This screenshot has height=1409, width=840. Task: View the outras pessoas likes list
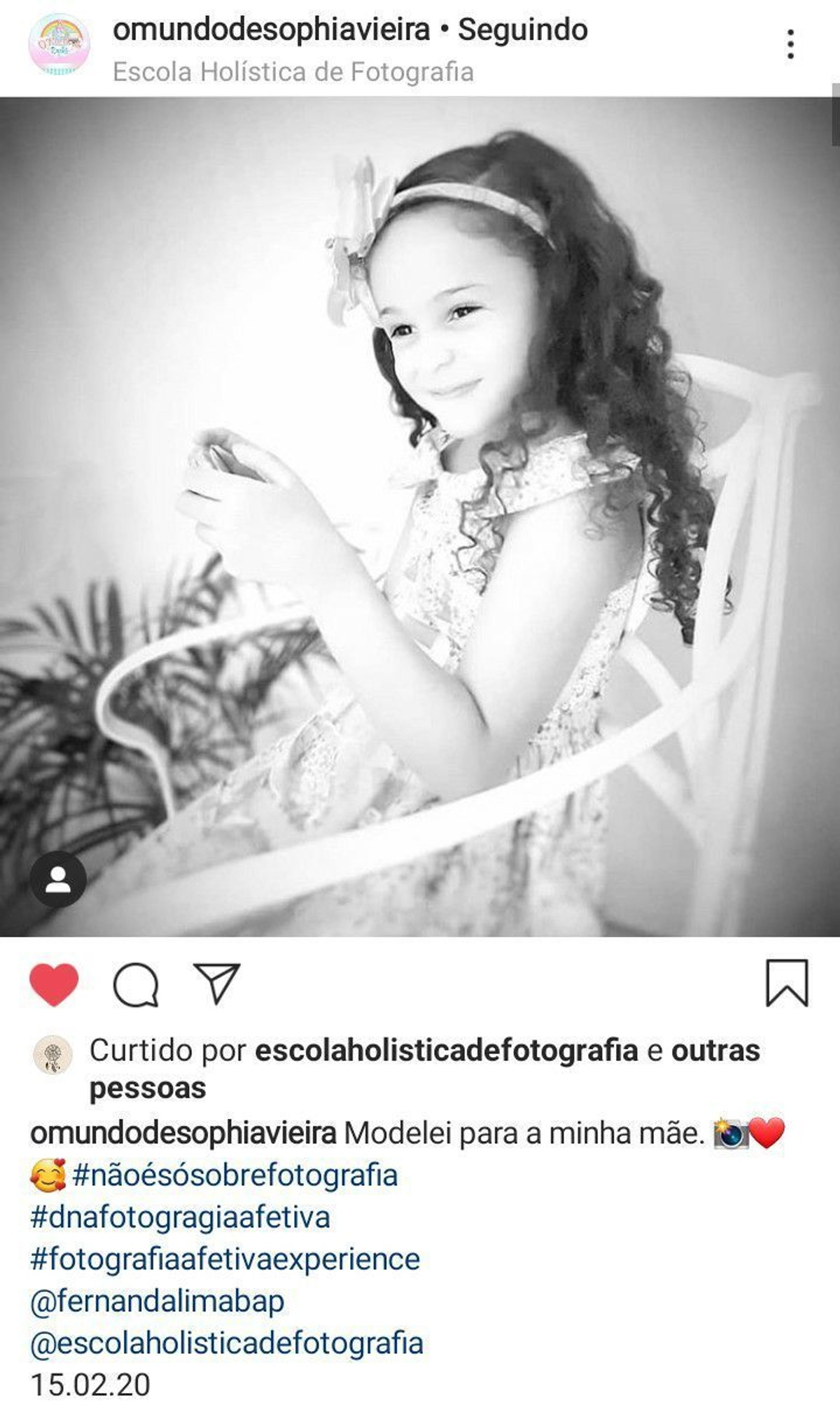click(x=715, y=1050)
